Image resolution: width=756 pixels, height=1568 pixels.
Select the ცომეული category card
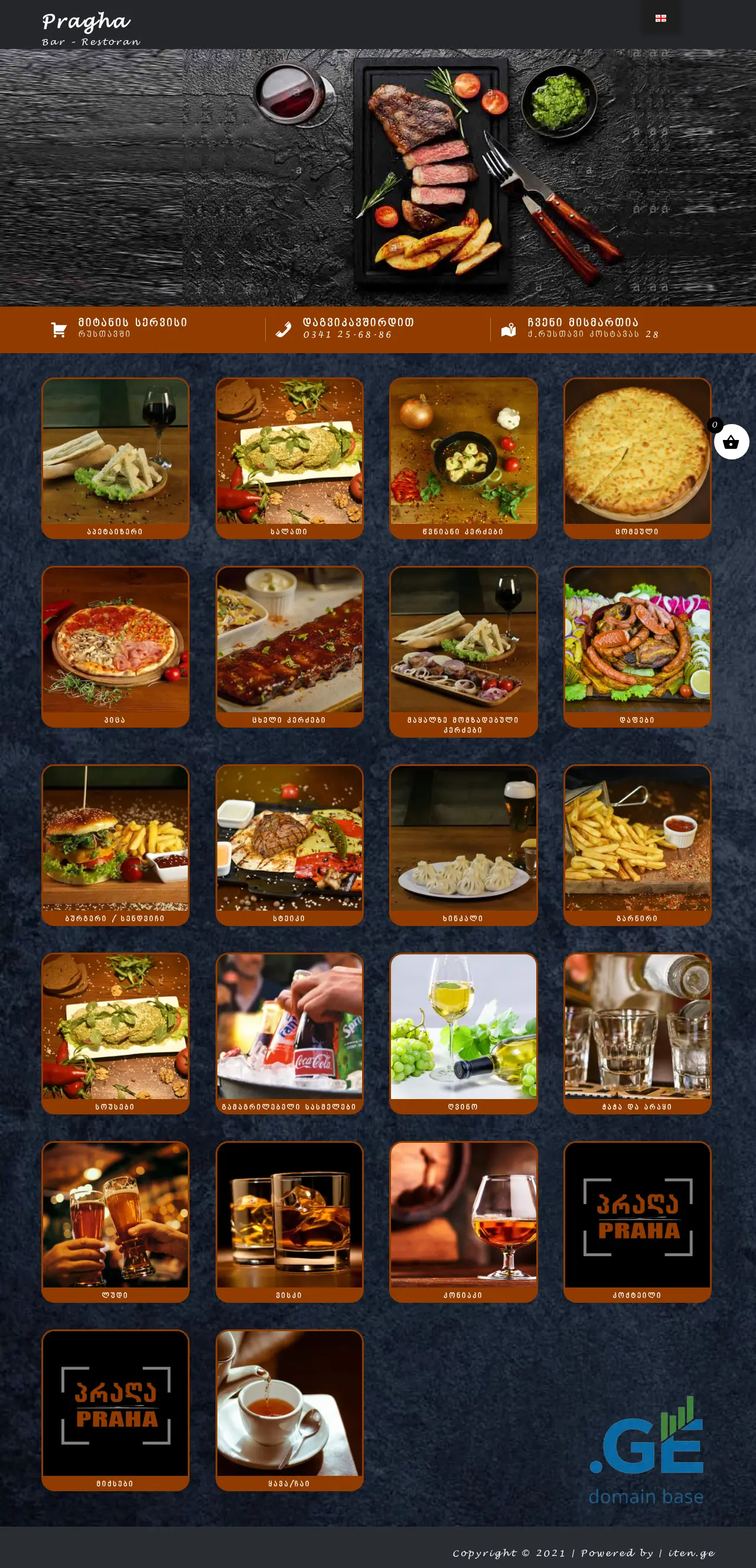pos(637,458)
